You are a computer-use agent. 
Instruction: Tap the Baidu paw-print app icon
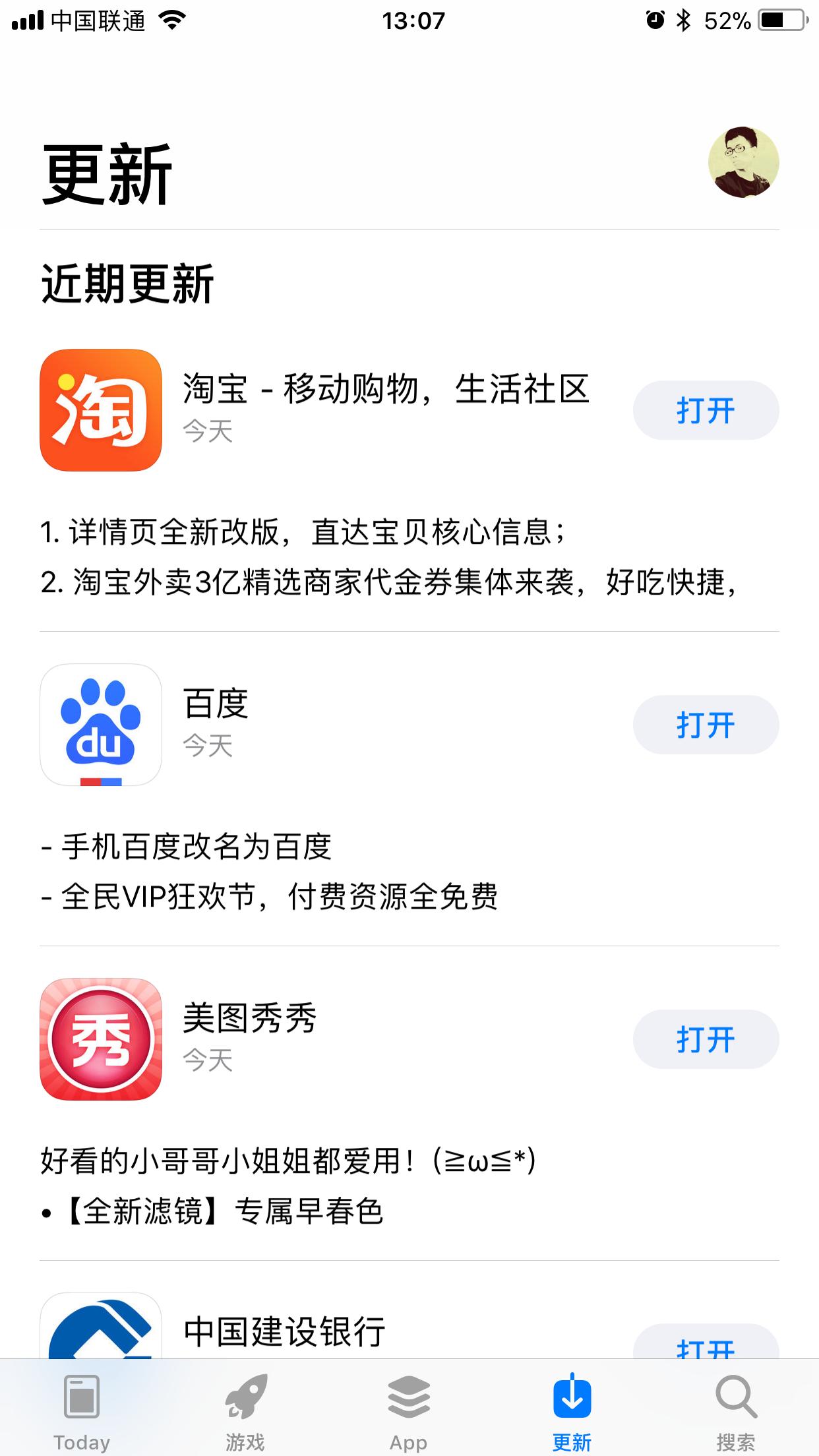point(100,725)
